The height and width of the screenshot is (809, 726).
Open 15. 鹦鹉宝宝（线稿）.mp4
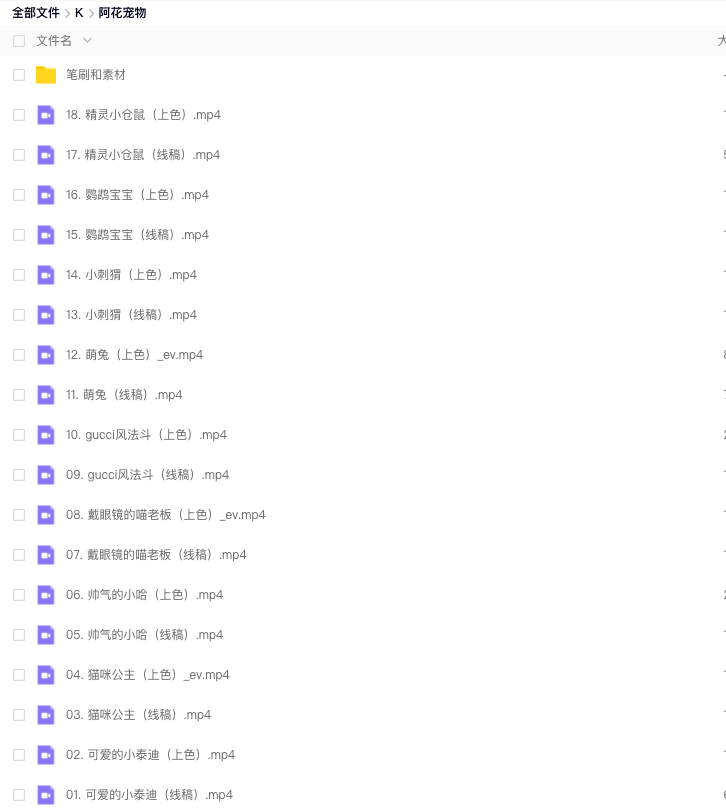pyautogui.click(x=137, y=235)
